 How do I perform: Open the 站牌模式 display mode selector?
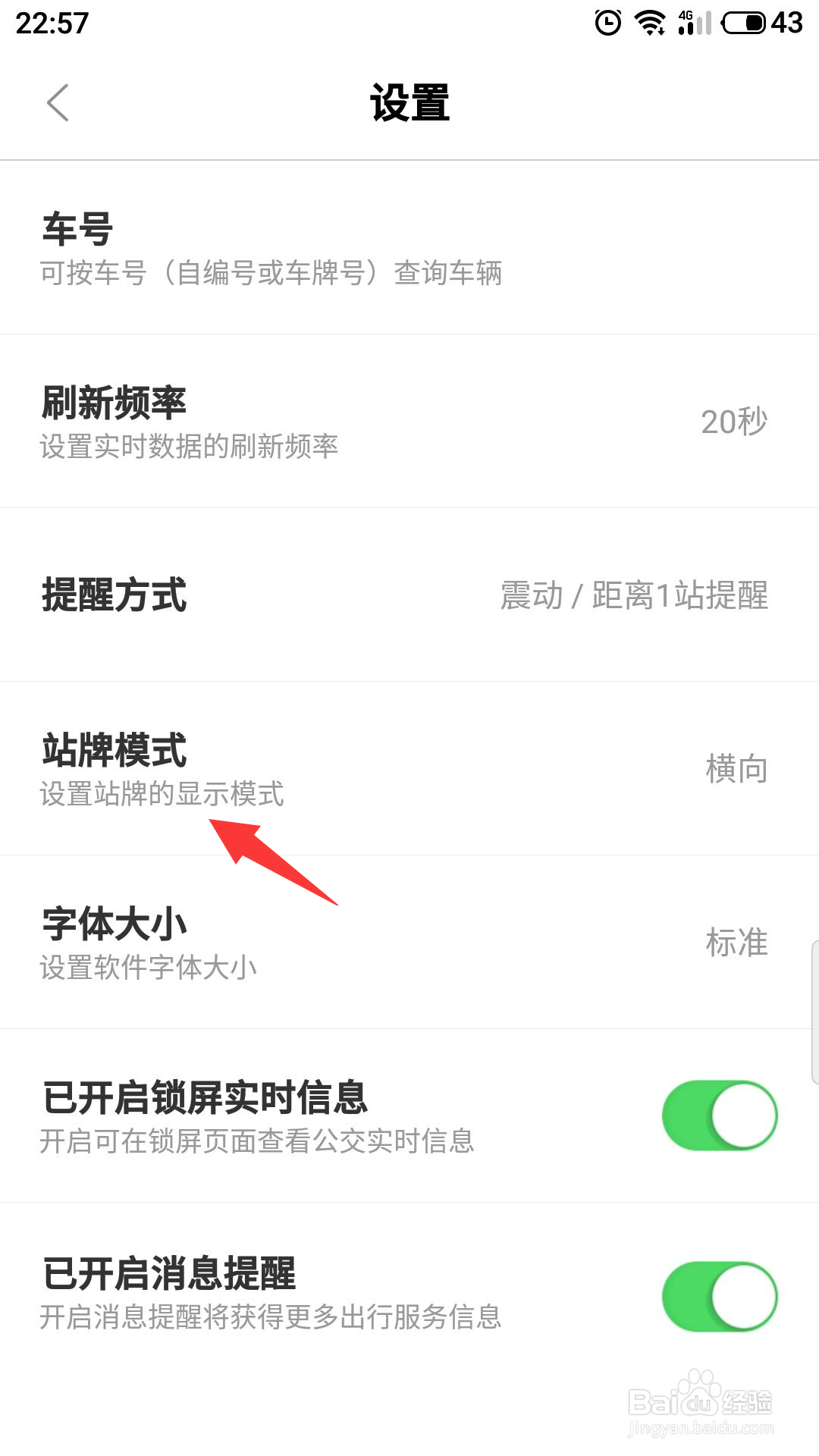[409, 766]
